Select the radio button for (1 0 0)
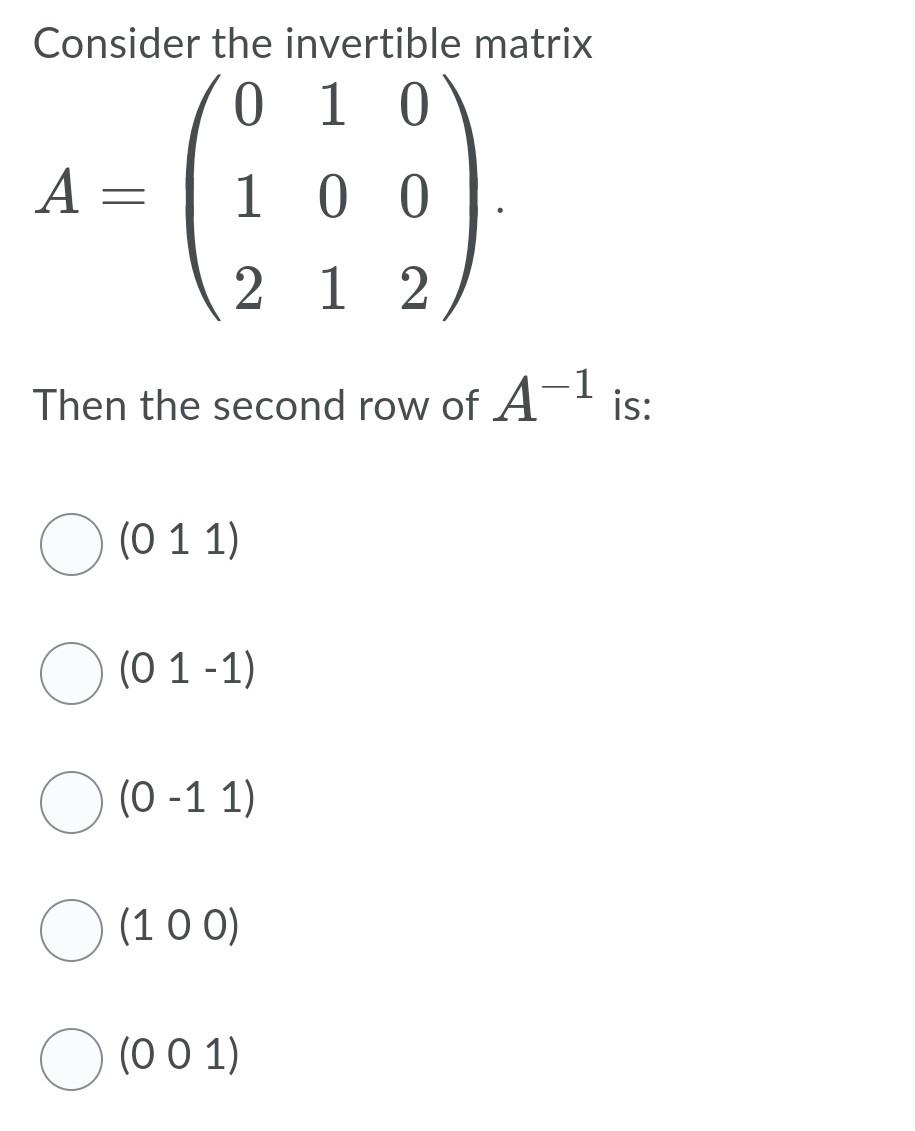This screenshot has height=1131, width=915. (70, 926)
